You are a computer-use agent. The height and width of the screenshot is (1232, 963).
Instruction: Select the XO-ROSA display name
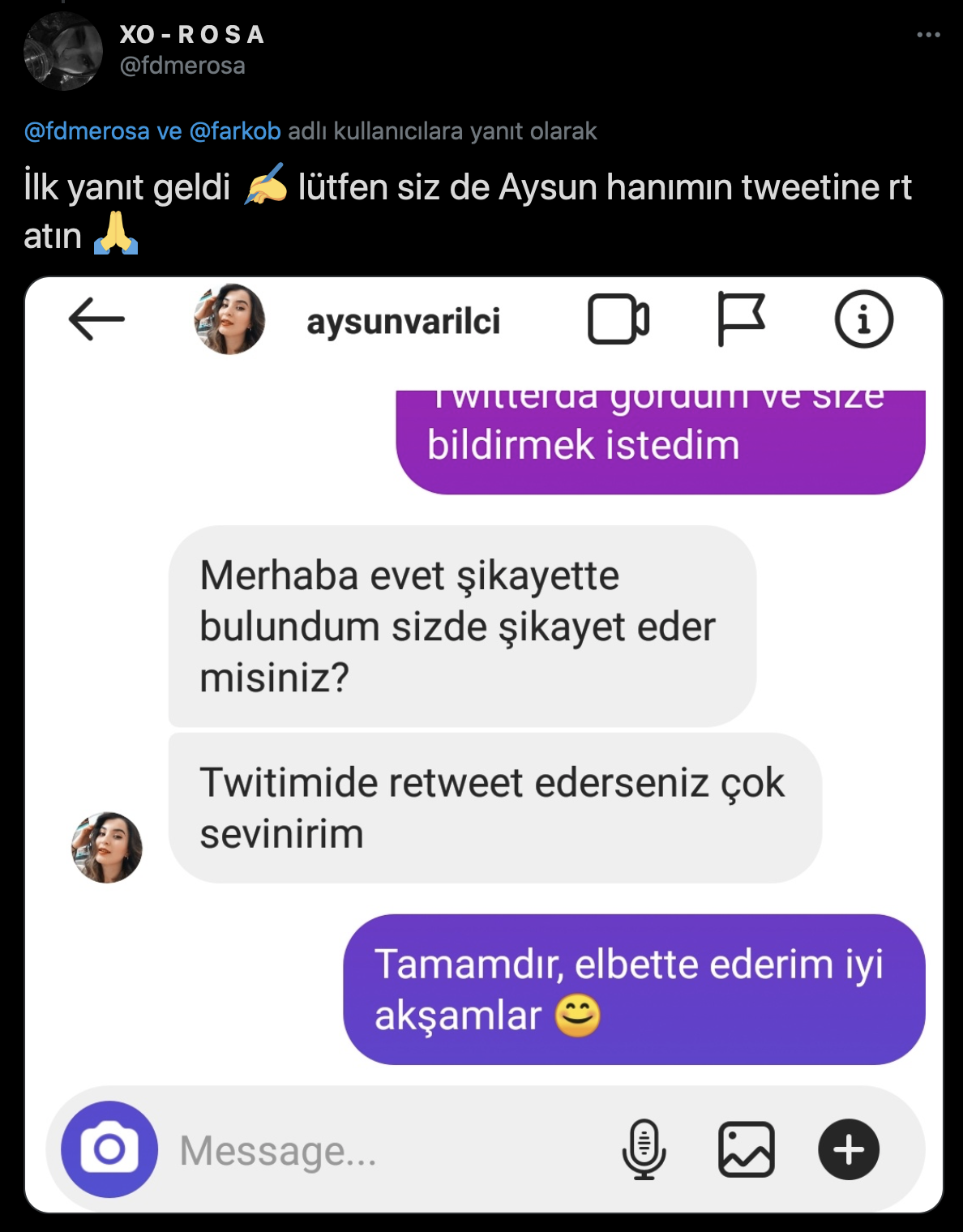pos(191,33)
